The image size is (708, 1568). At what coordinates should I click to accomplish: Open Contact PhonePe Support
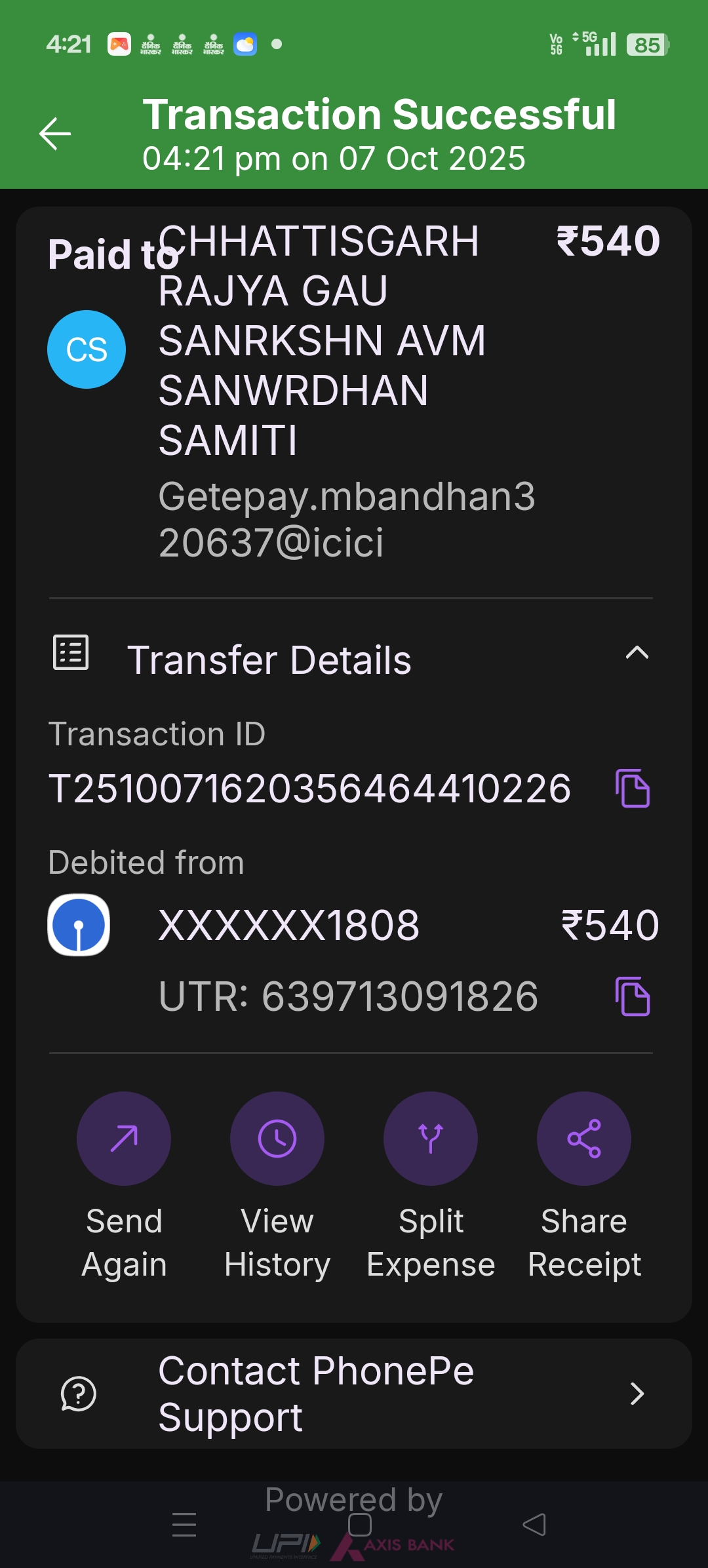click(x=354, y=1394)
